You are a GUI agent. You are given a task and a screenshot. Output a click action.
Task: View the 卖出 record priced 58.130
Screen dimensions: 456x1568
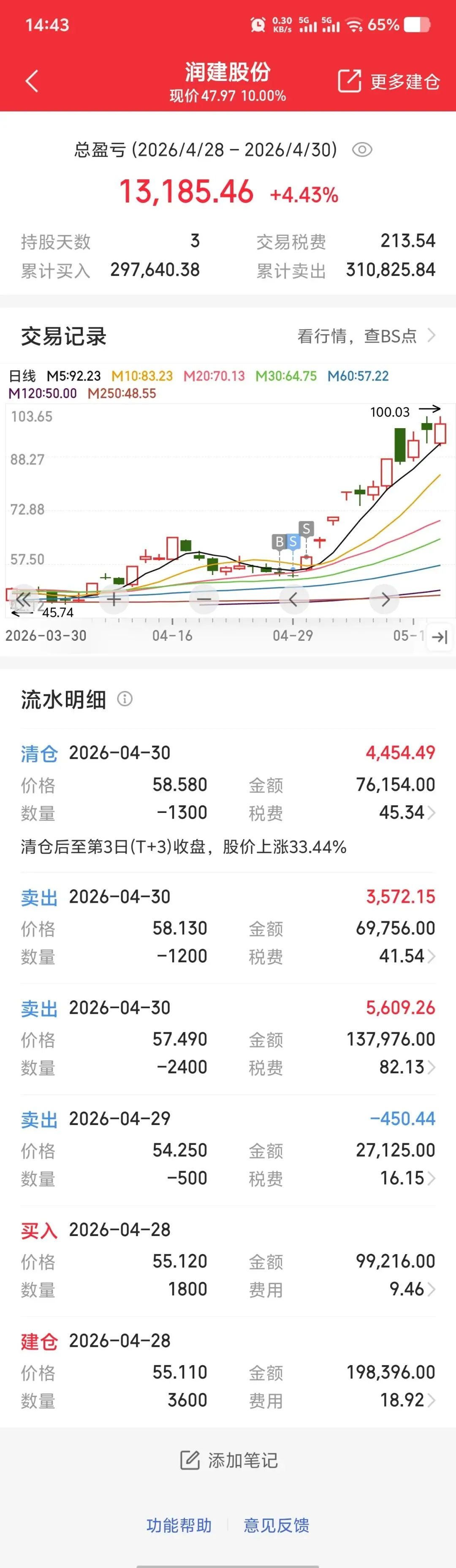228,927
